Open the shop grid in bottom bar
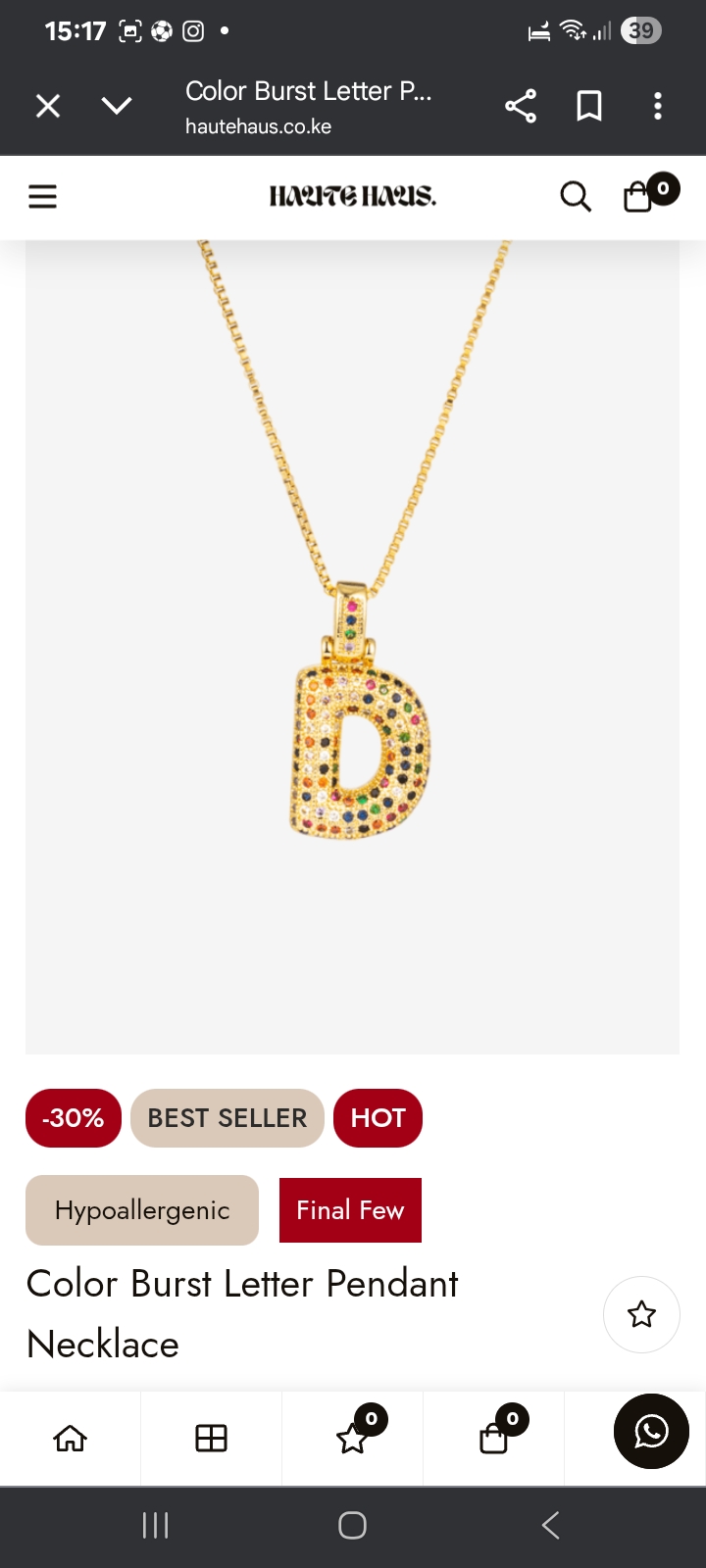Image resolution: width=706 pixels, height=1568 pixels. coord(212,1438)
